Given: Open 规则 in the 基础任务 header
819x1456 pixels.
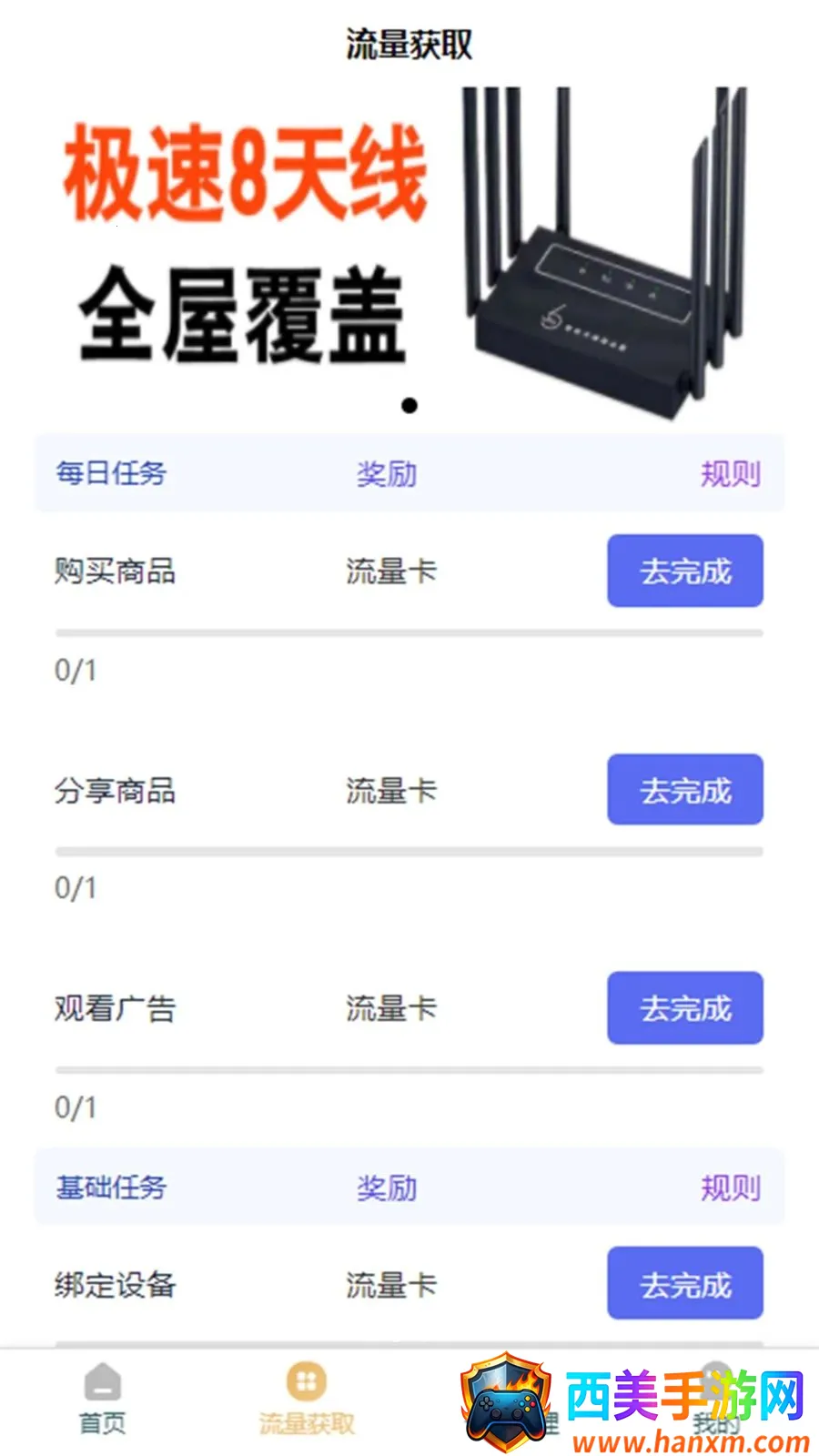Looking at the screenshot, I should [730, 1188].
